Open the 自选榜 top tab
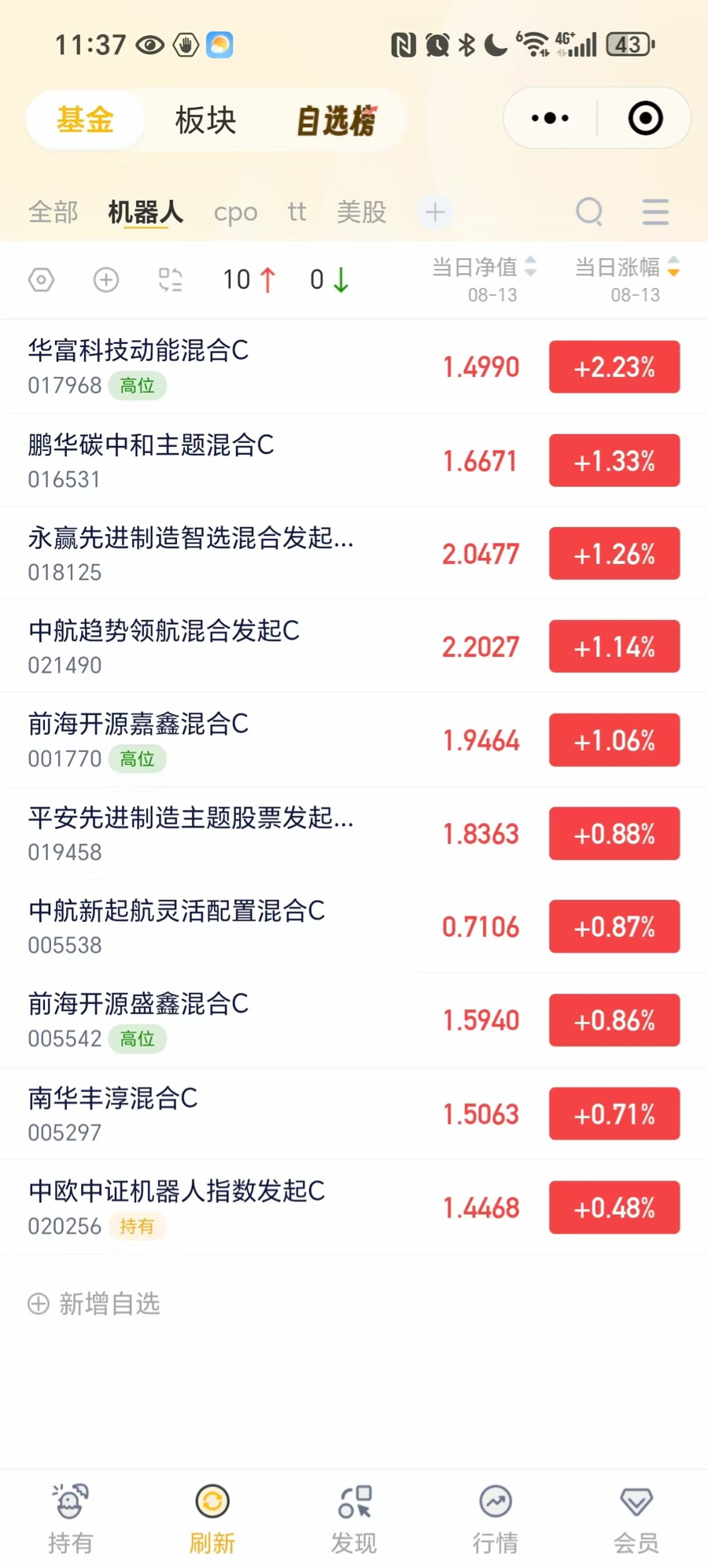 click(x=337, y=120)
